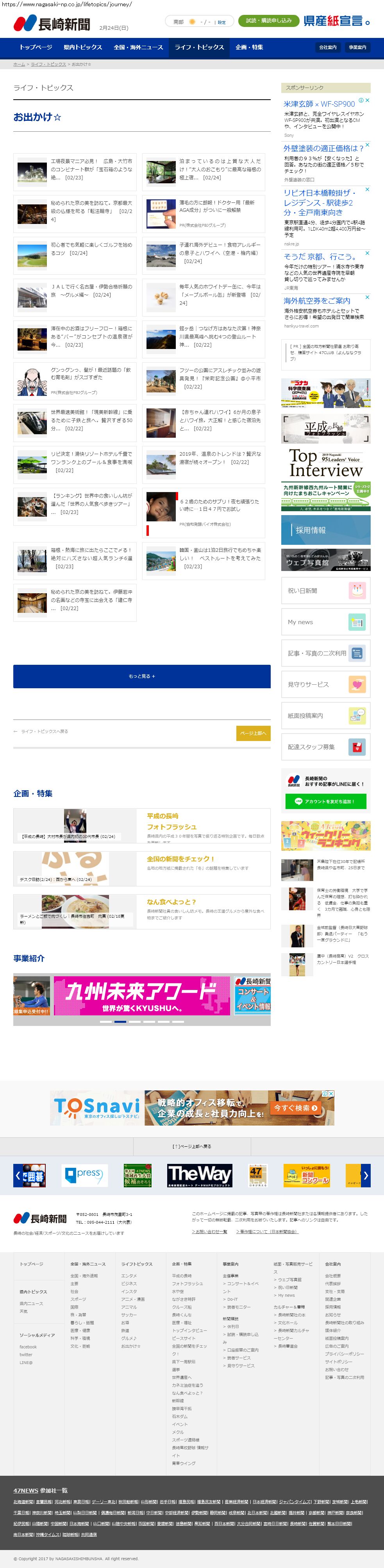Jump back up with ページ上部へ button

[253, 733]
